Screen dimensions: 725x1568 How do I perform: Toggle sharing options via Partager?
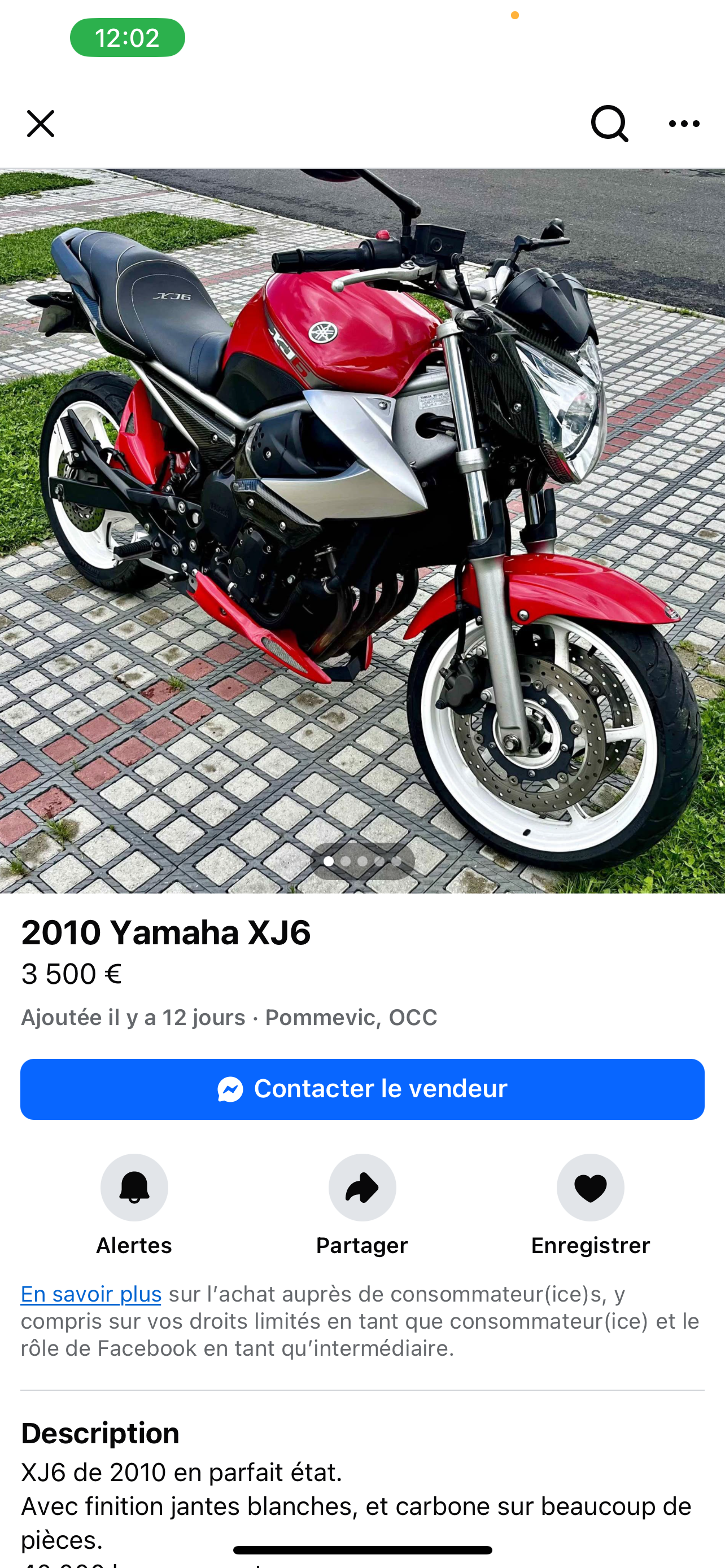[362, 1186]
